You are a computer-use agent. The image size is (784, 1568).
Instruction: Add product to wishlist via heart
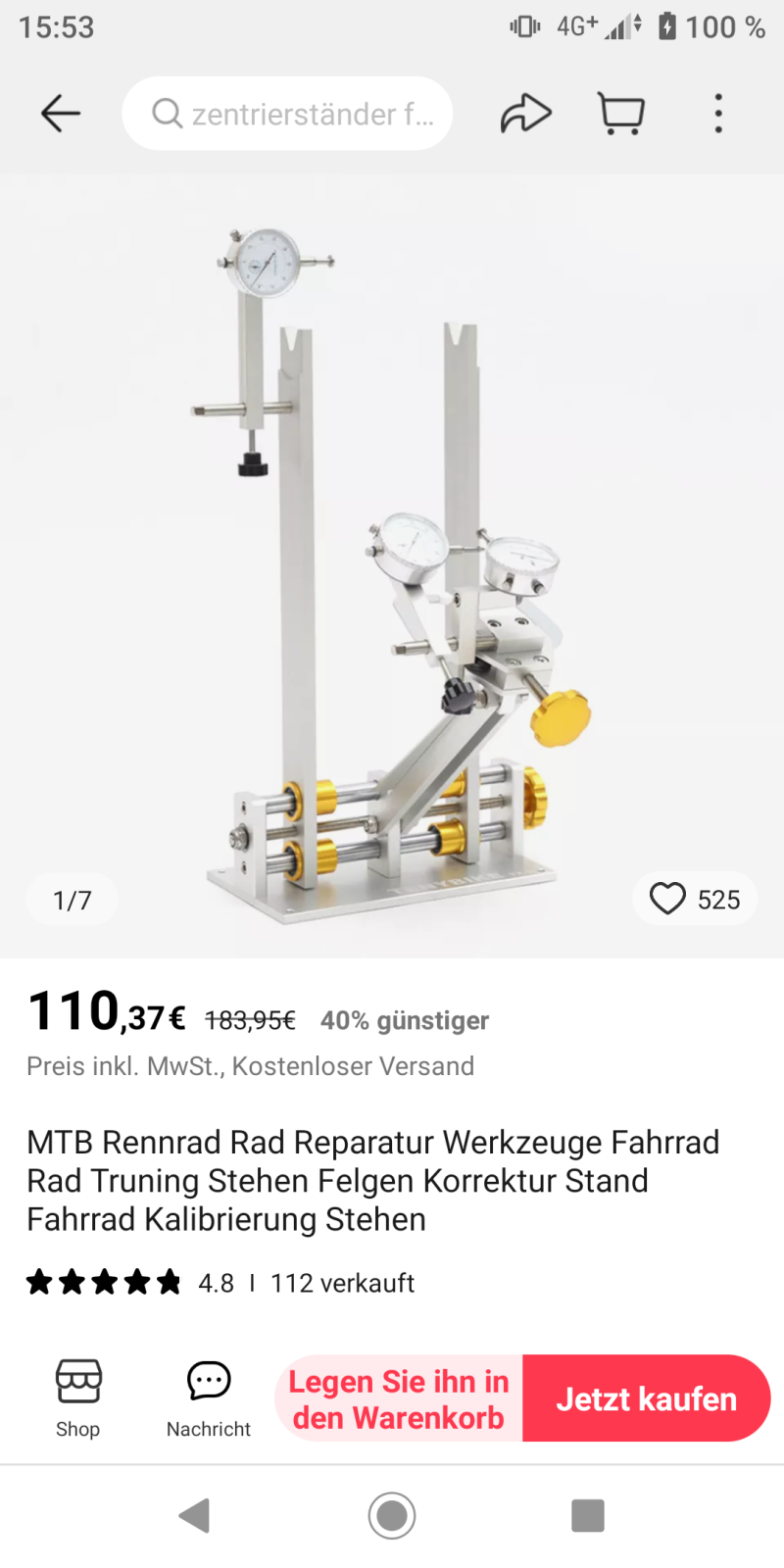[x=668, y=899]
